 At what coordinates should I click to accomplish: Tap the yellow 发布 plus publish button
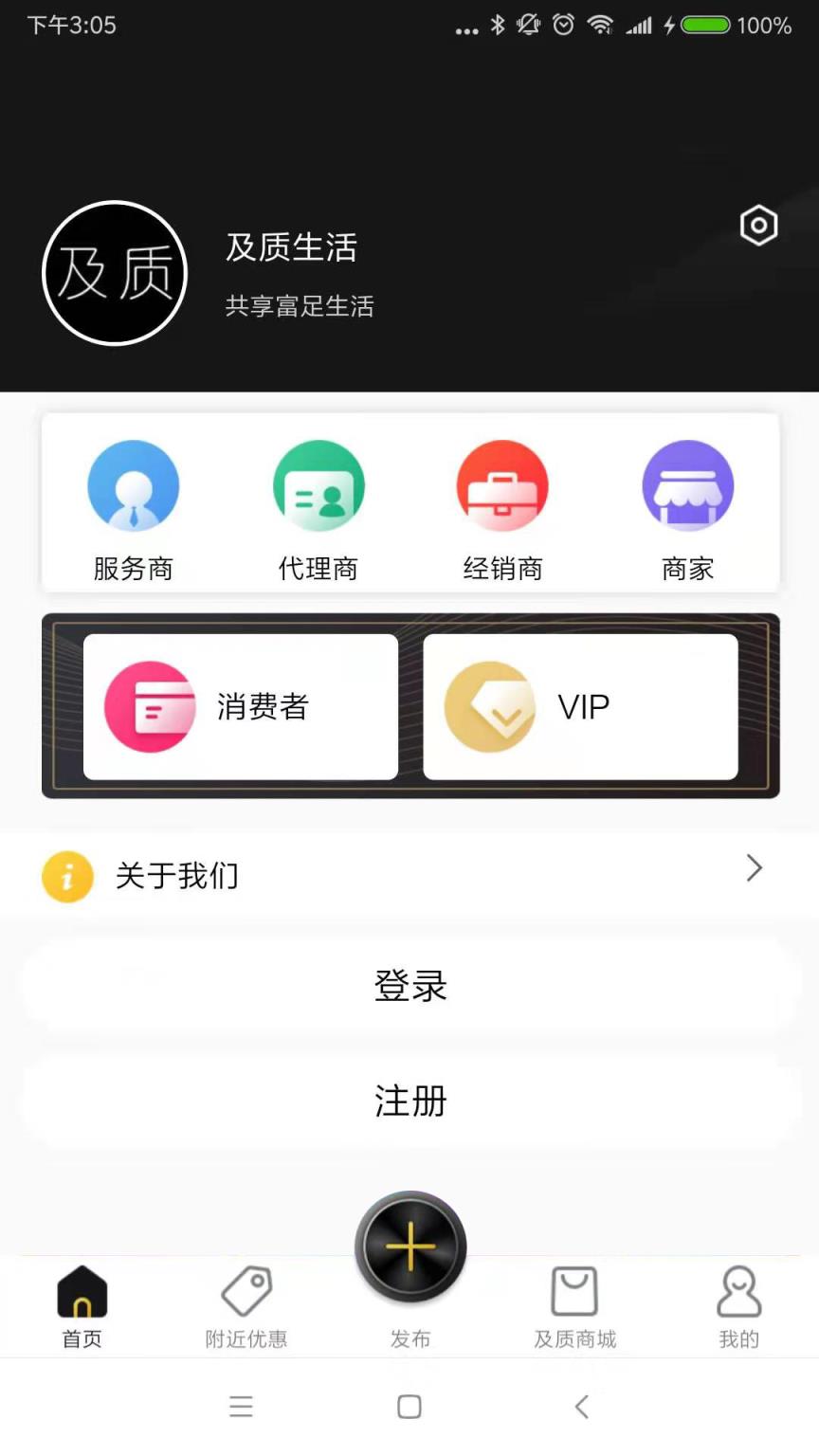pyautogui.click(x=409, y=1247)
